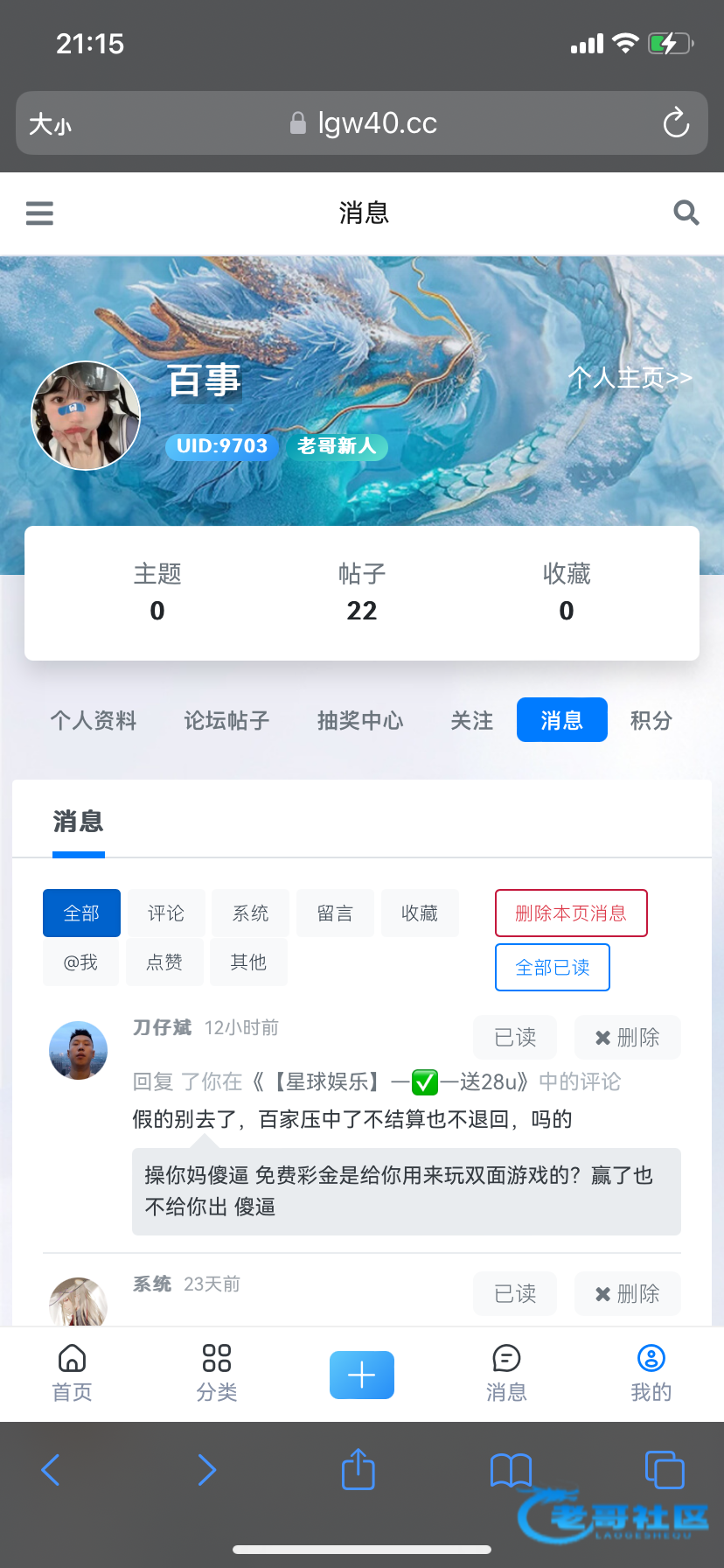Viewport: 724px width, 1568px height.
Task: Open the 分类 bottom tab
Action: [x=216, y=1374]
